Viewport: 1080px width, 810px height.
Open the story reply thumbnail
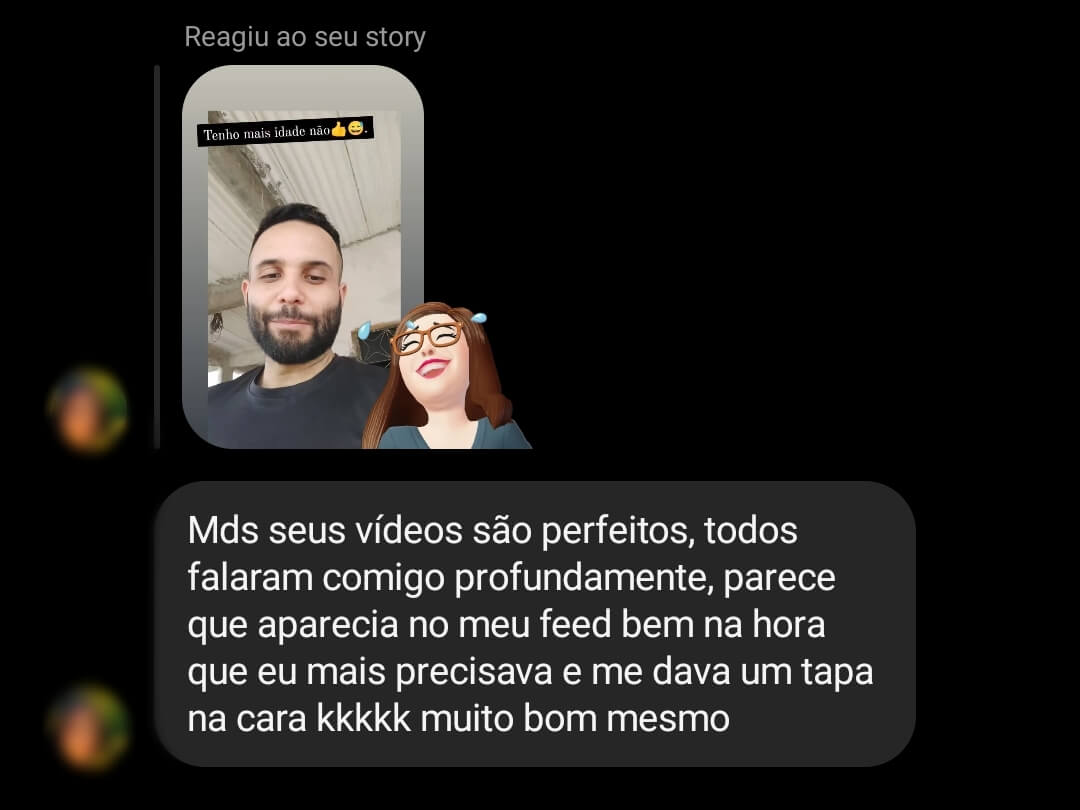coord(302,257)
